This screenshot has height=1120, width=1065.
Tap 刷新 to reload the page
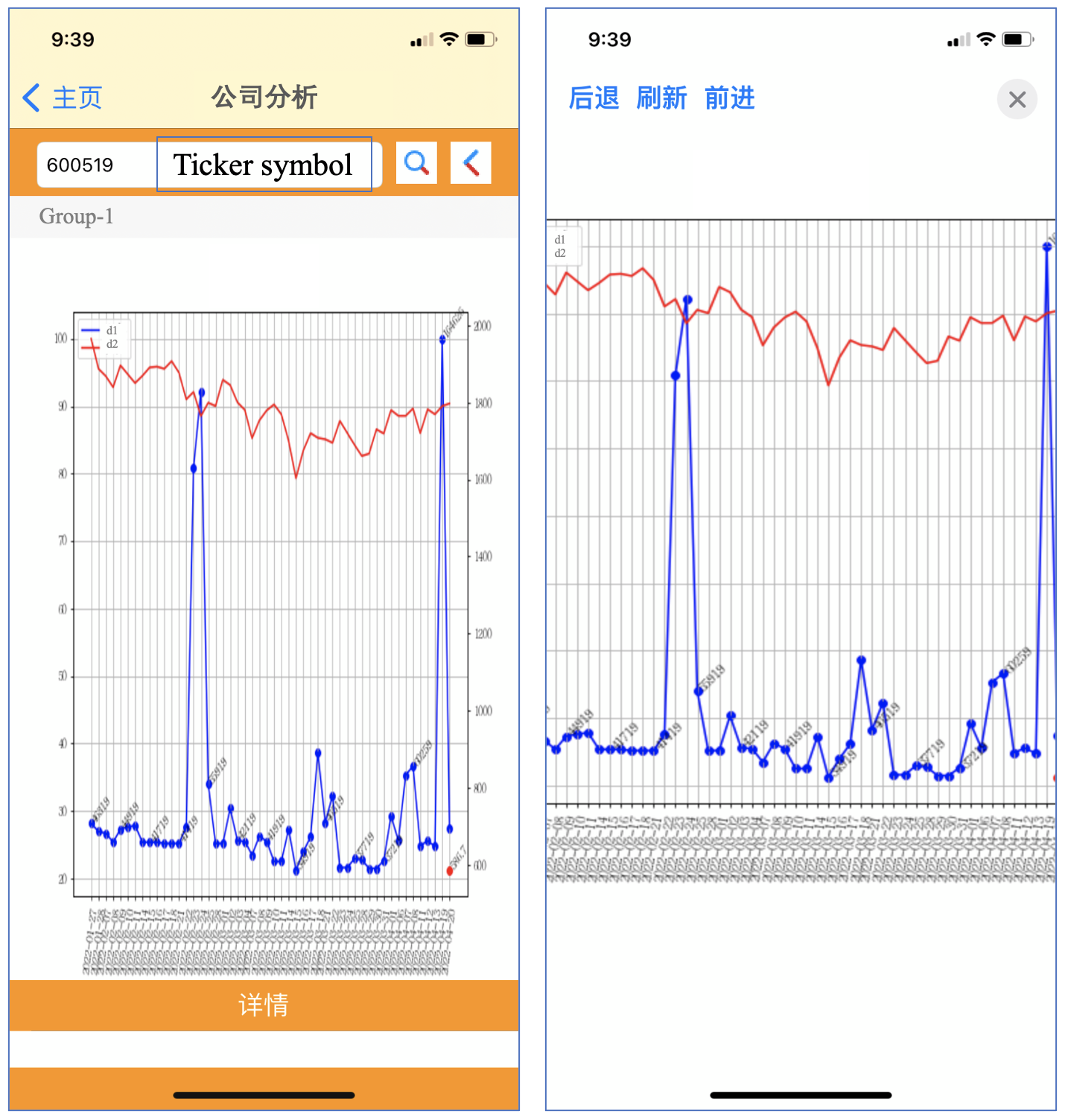[x=661, y=98]
